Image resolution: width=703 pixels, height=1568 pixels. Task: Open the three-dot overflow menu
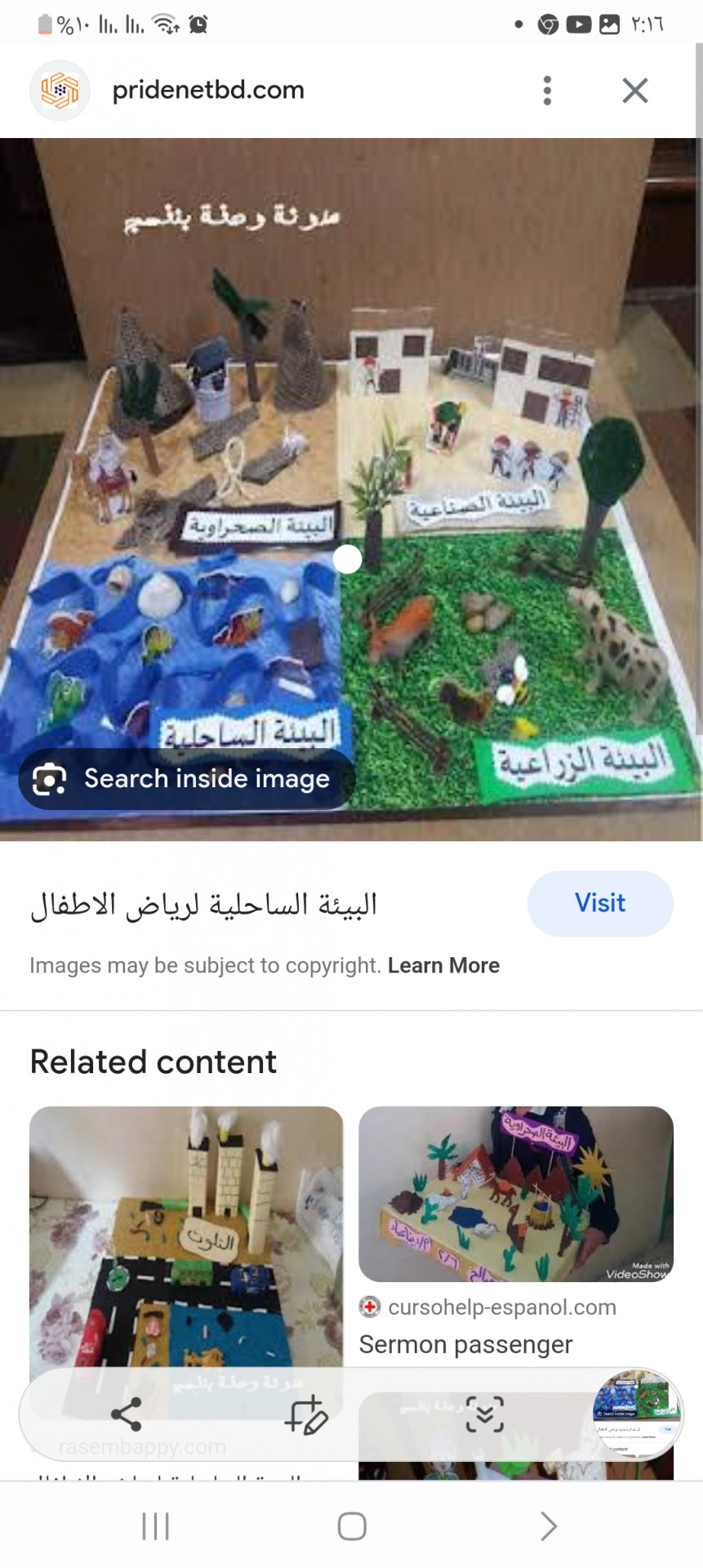pyautogui.click(x=547, y=91)
